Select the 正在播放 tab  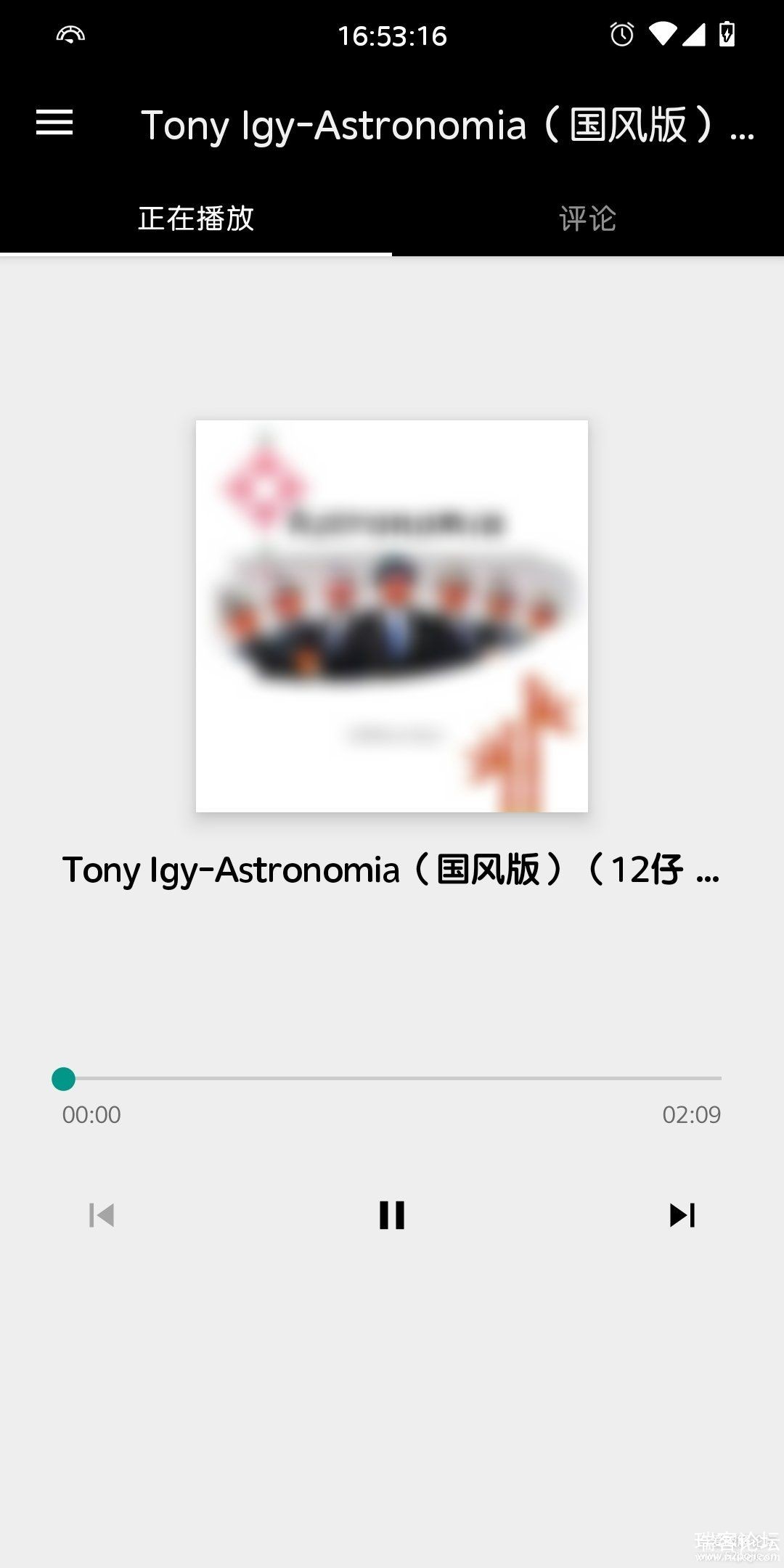click(x=196, y=219)
